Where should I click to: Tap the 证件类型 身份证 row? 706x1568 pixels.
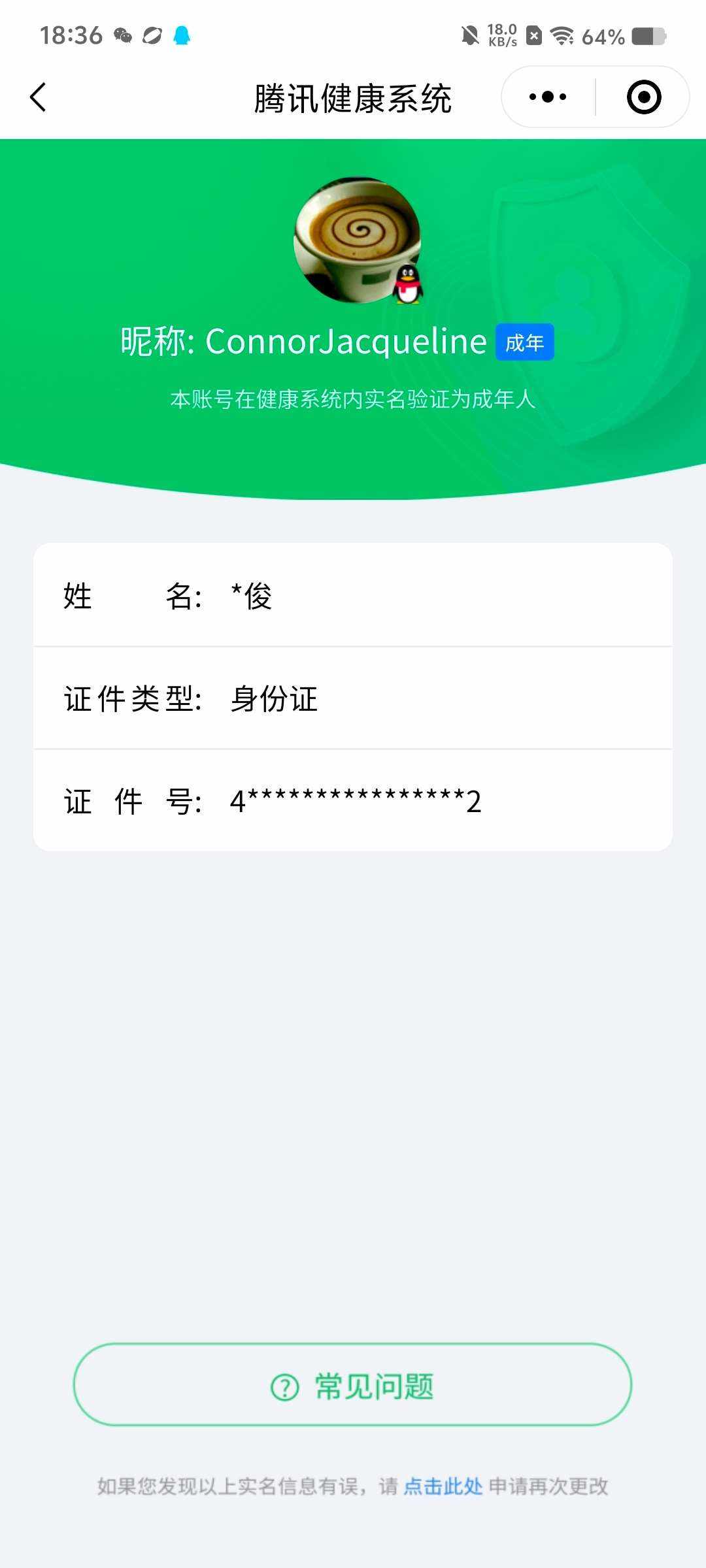point(353,699)
